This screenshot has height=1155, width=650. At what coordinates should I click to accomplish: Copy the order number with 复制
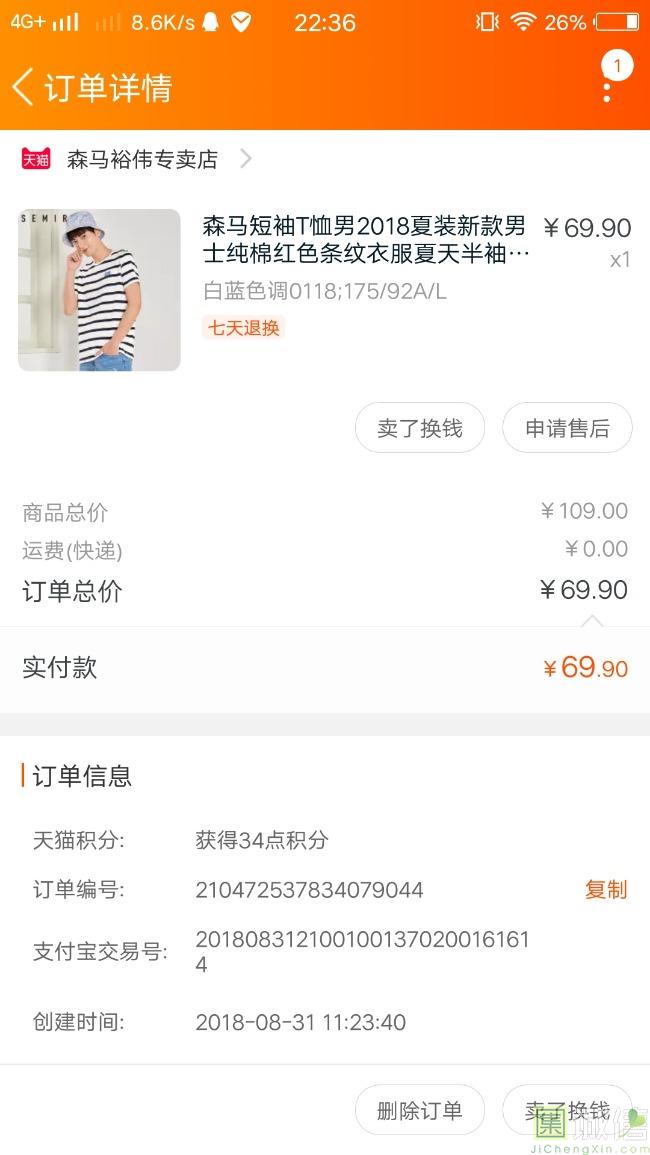(606, 889)
